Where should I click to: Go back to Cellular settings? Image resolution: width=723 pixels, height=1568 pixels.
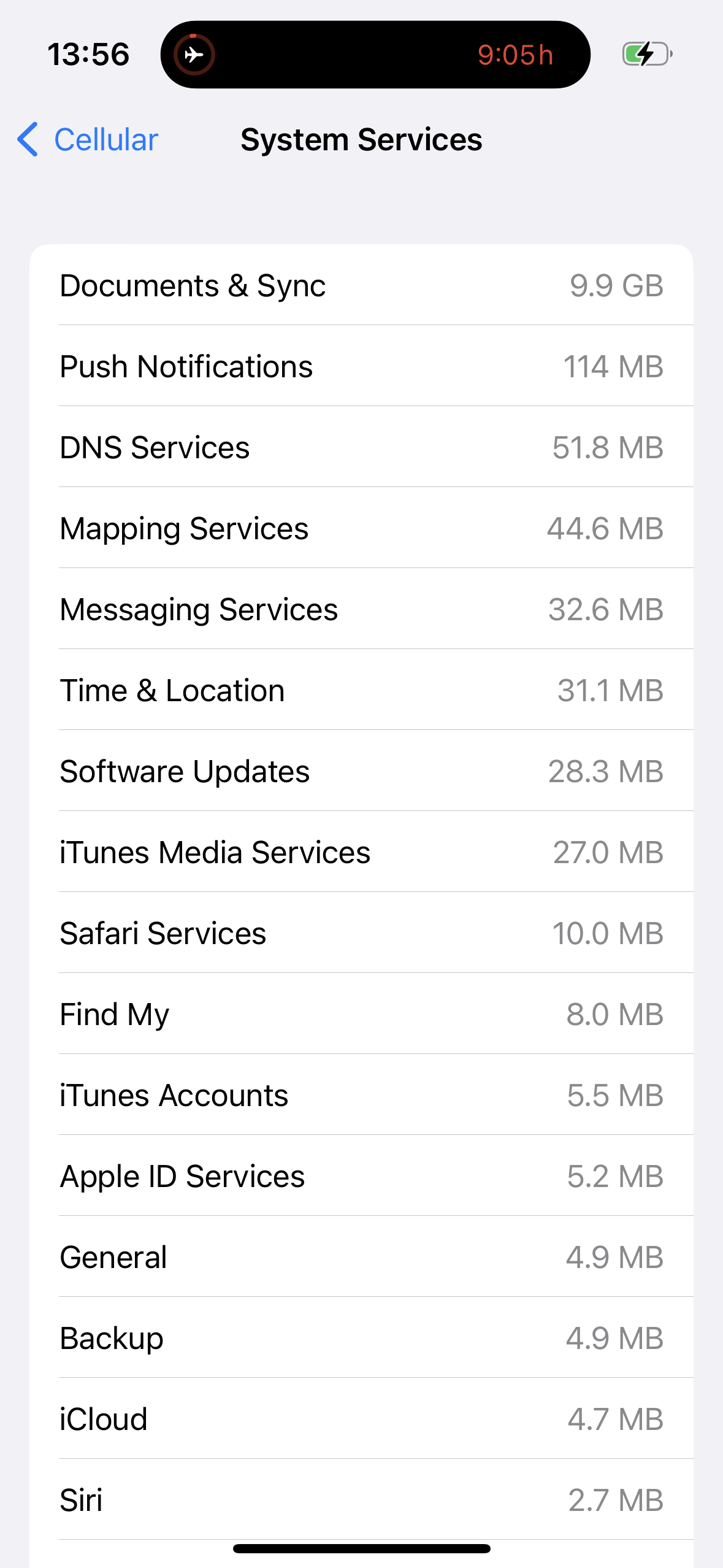coord(88,140)
